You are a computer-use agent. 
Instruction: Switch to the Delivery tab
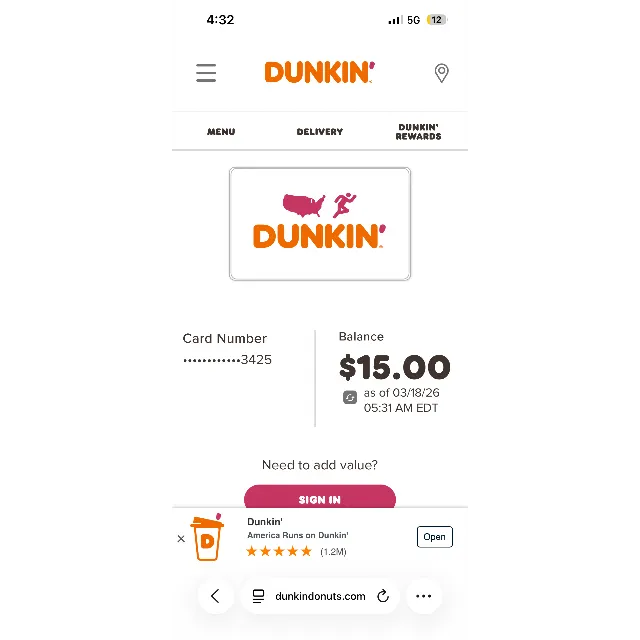pyautogui.click(x=319, y=132)
